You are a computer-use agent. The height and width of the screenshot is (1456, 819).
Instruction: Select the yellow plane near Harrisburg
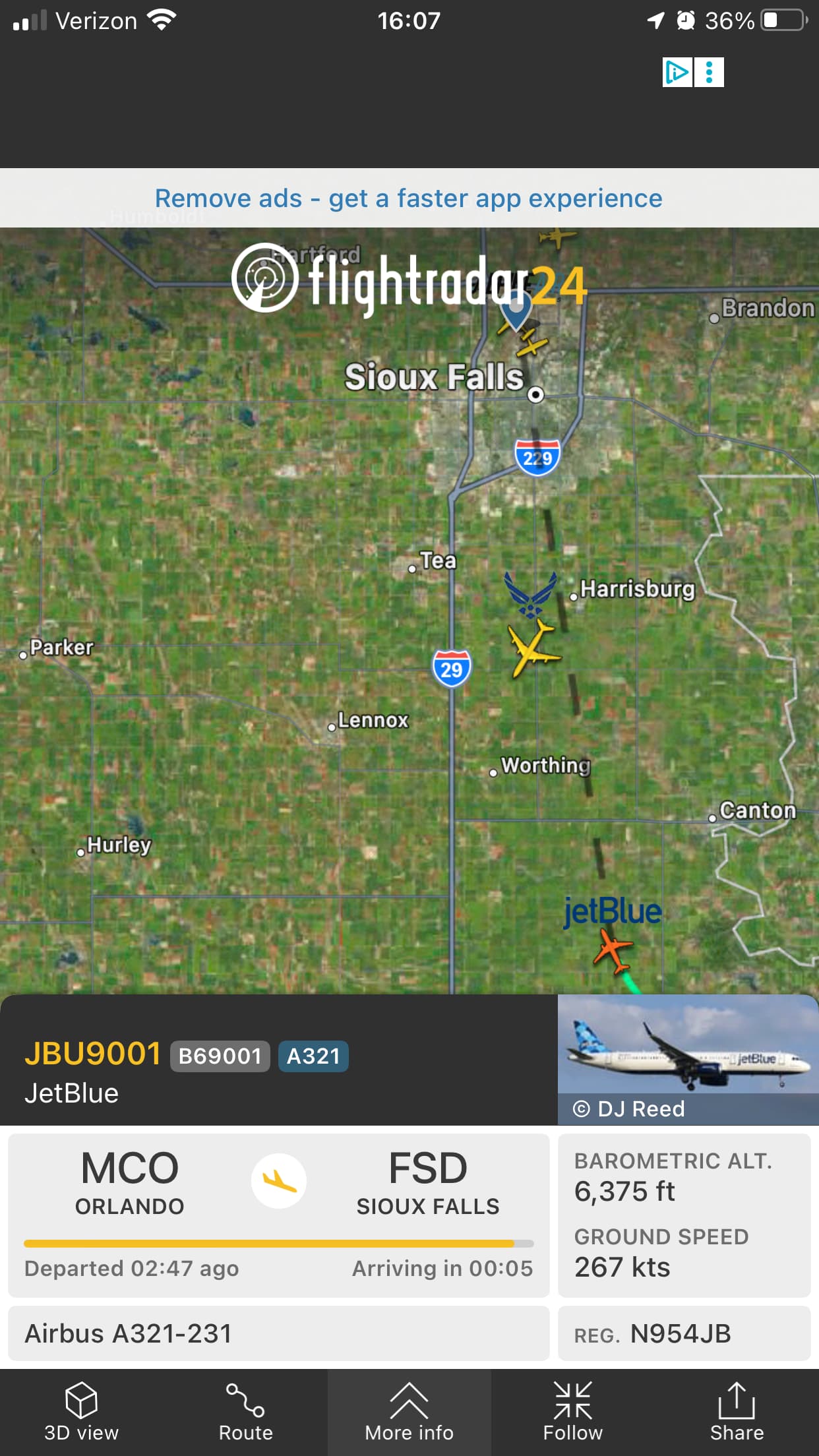pos(531,648)
